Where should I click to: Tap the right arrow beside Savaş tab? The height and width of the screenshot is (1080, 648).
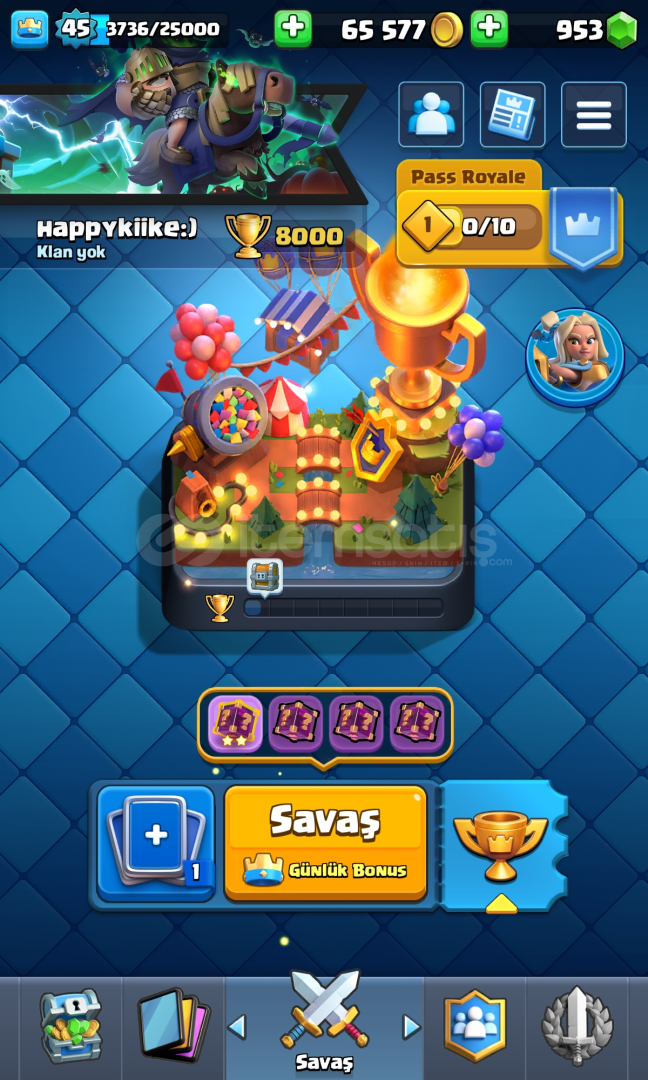tap(412, 1027)
